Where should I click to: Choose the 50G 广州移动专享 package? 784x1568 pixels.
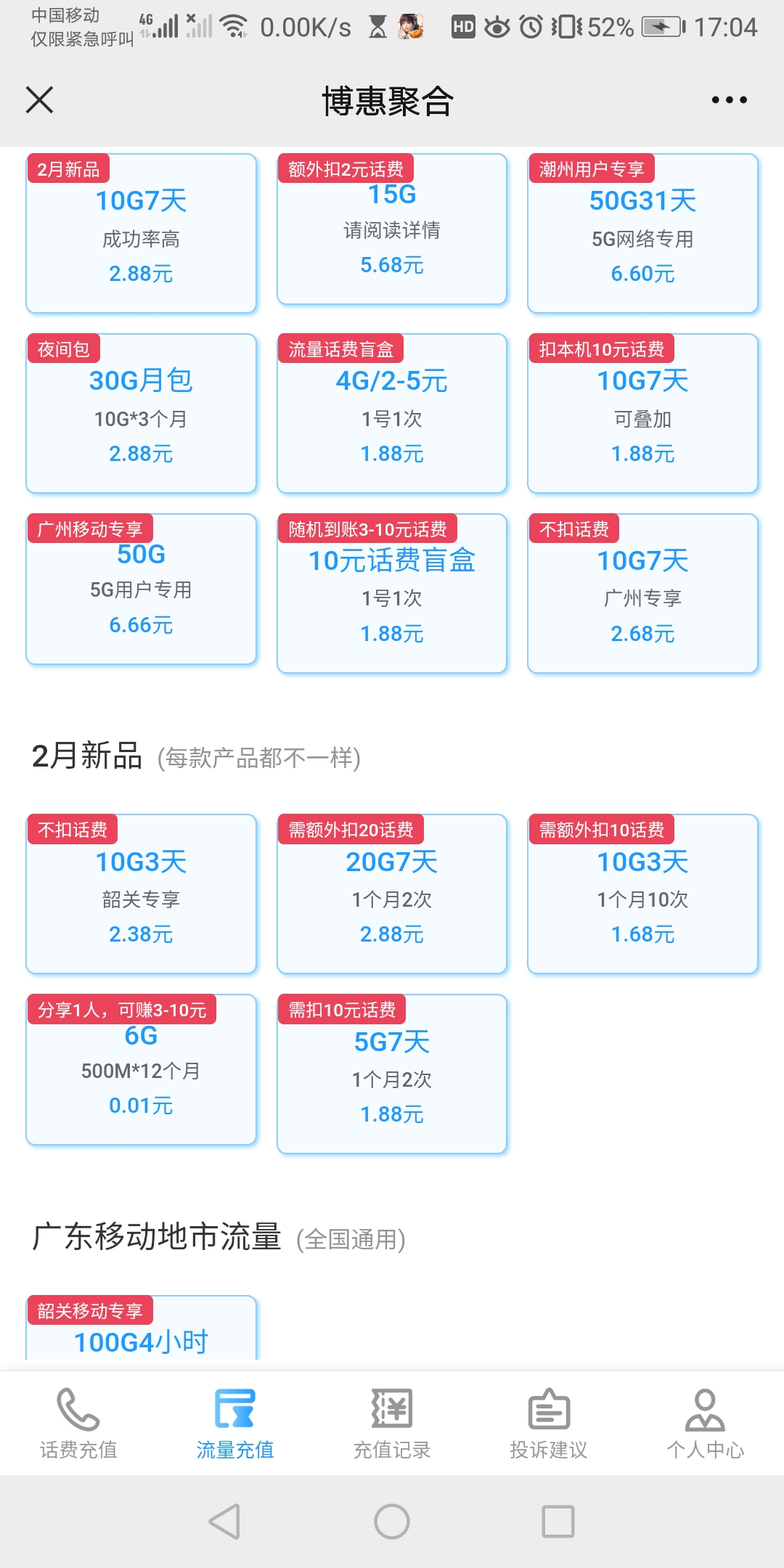[x=141, y=589]
